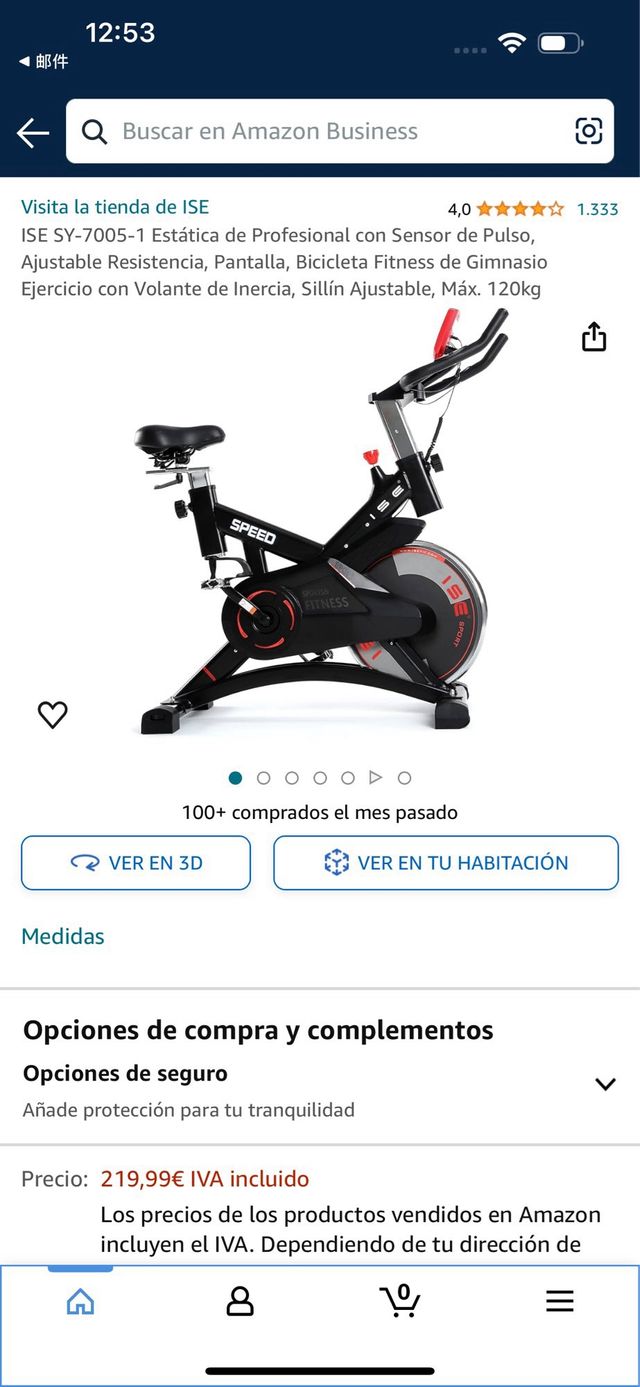View the 1.333 customer ratings
This screenshot has width=640, height=1387.
[x=597, y=209]
